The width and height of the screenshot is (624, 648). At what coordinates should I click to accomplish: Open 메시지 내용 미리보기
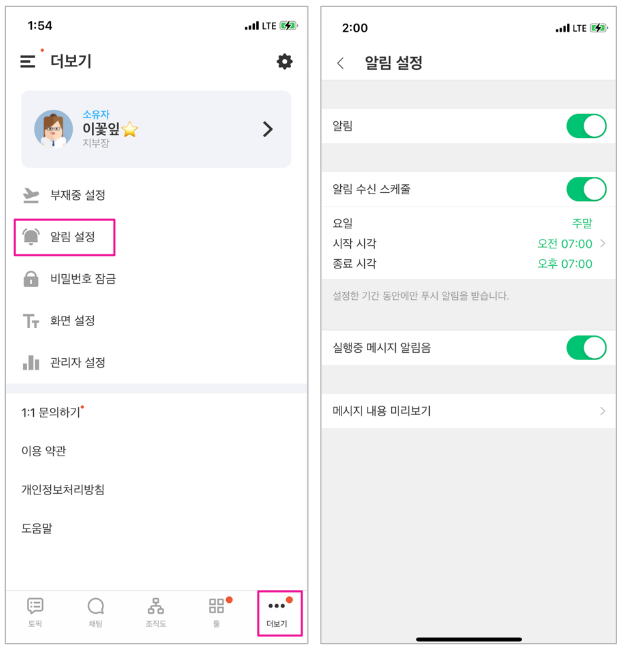pyautogui.click(x=468, y=411)
